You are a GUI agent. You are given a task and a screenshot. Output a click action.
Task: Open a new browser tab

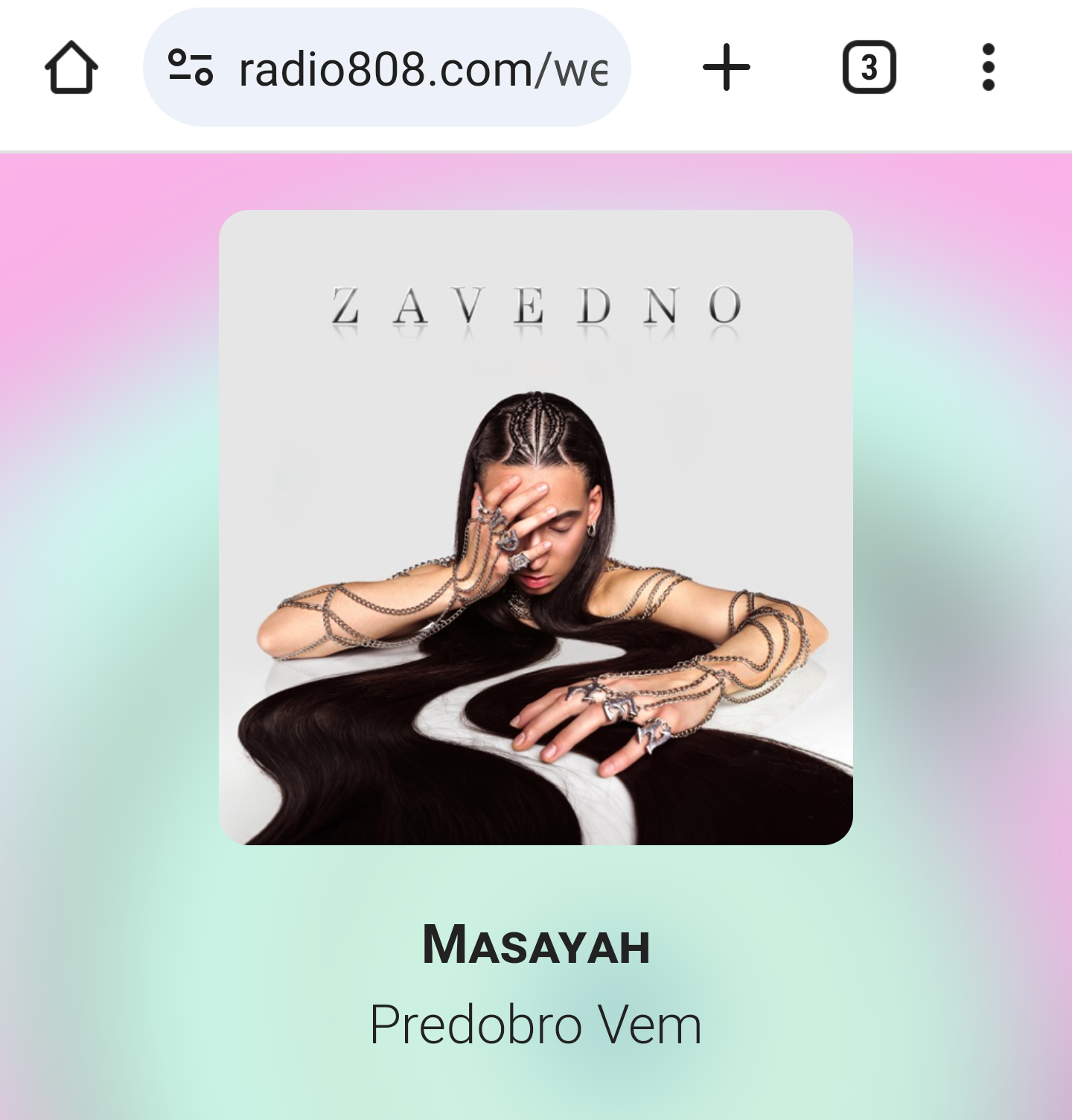point(726,68)
